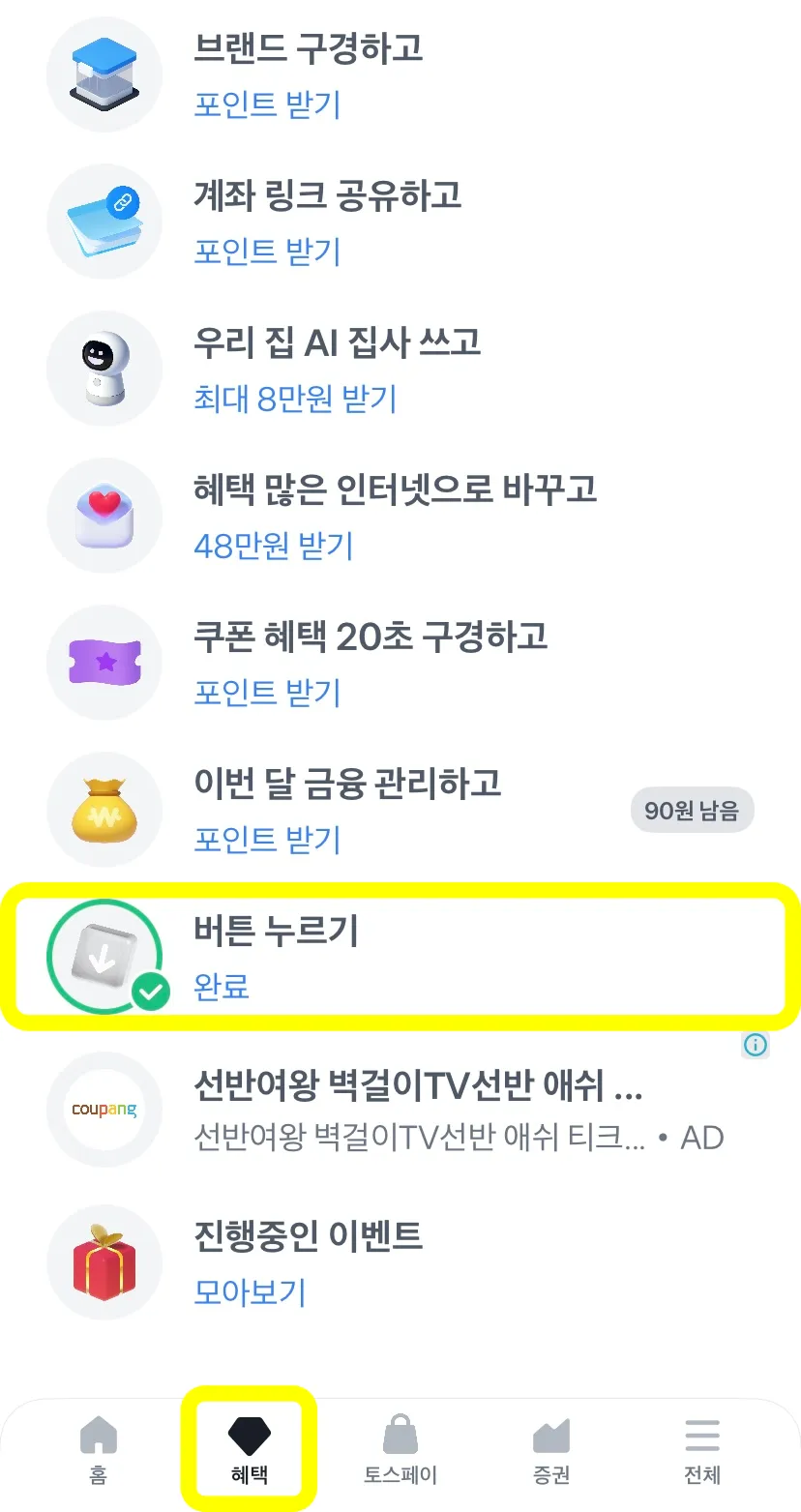Open 모아보기 for ongoing events
Screen dimensions: 801x1512
250,1293
